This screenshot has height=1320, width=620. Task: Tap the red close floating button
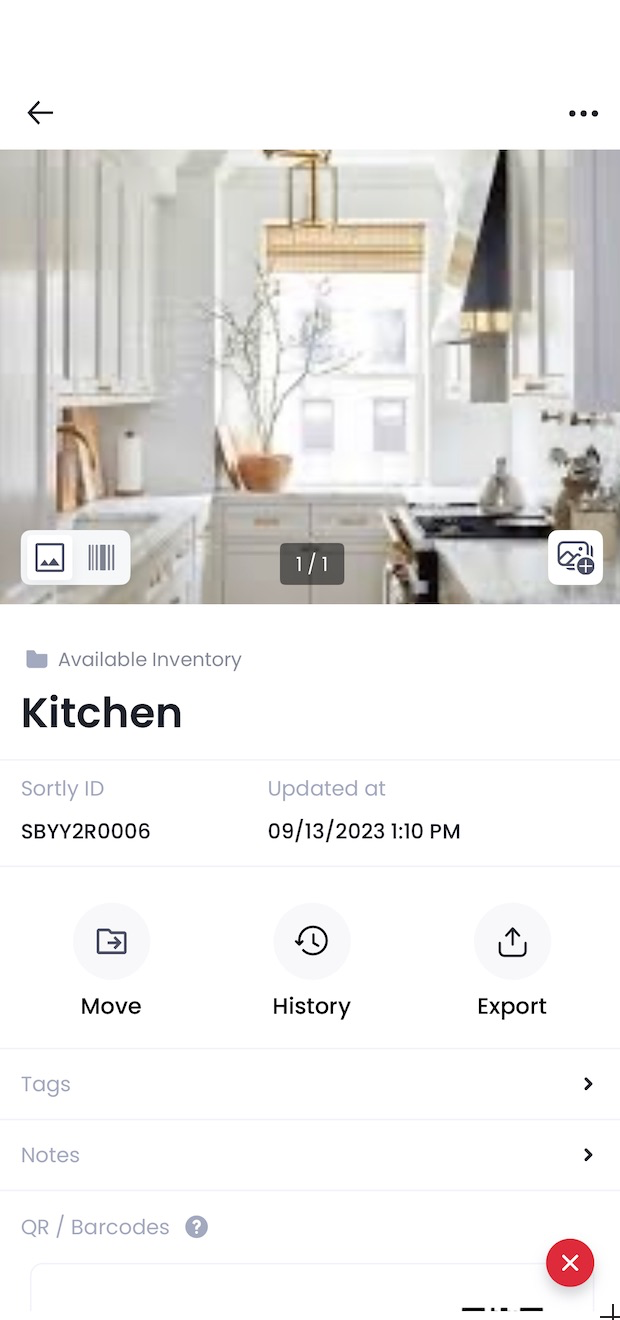(x=570, y=1263)
